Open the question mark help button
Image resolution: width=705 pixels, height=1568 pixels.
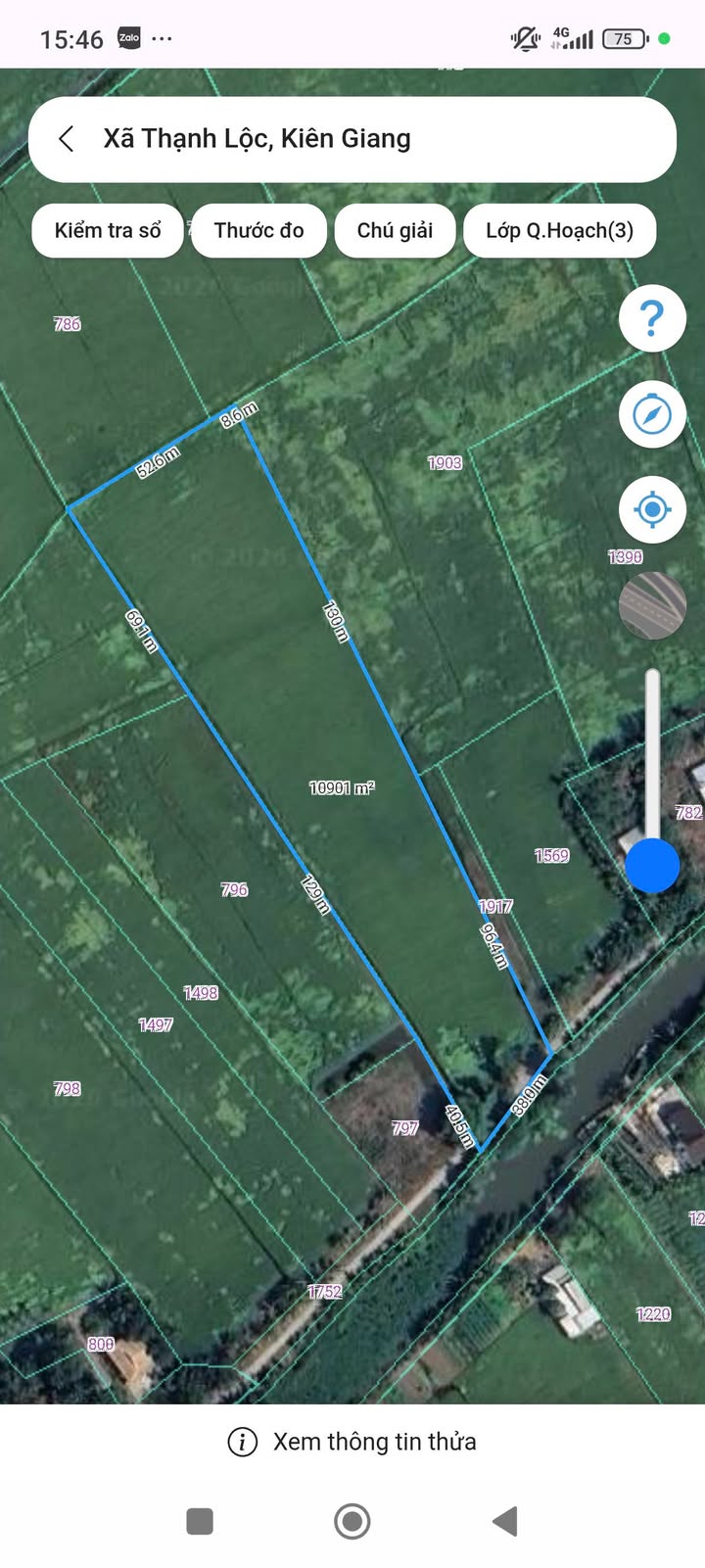click(x=652, y=318)
